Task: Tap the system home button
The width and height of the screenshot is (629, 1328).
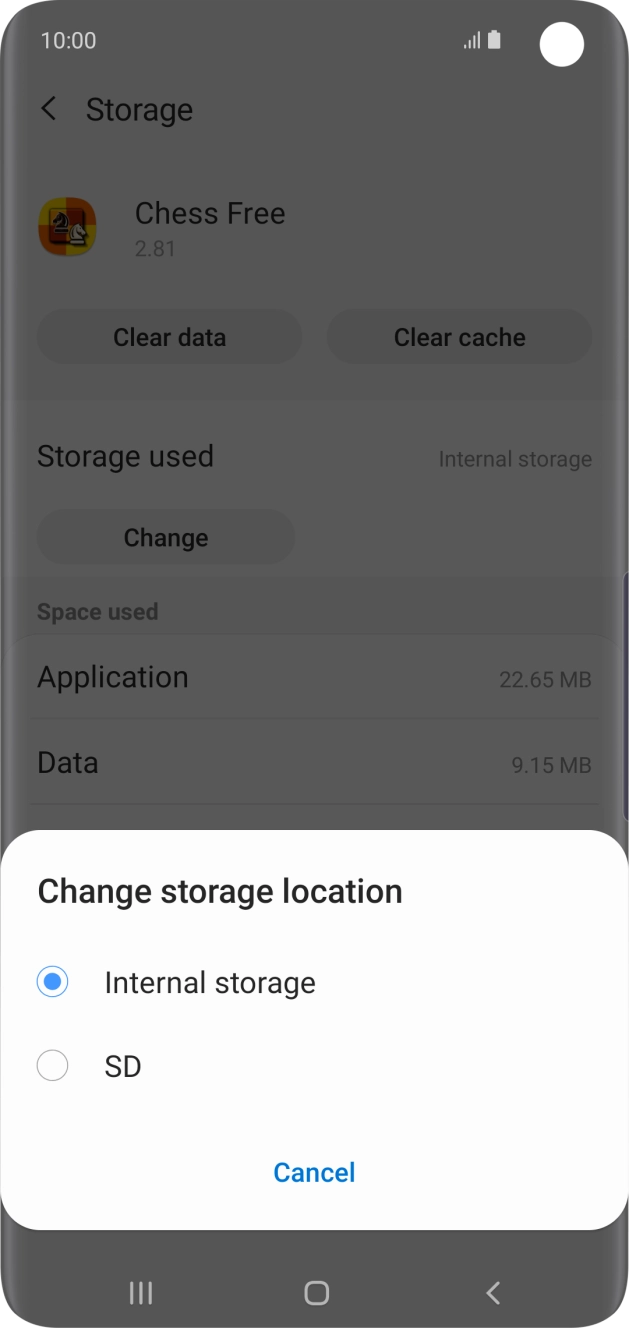Action: (x=316, y=1293)
